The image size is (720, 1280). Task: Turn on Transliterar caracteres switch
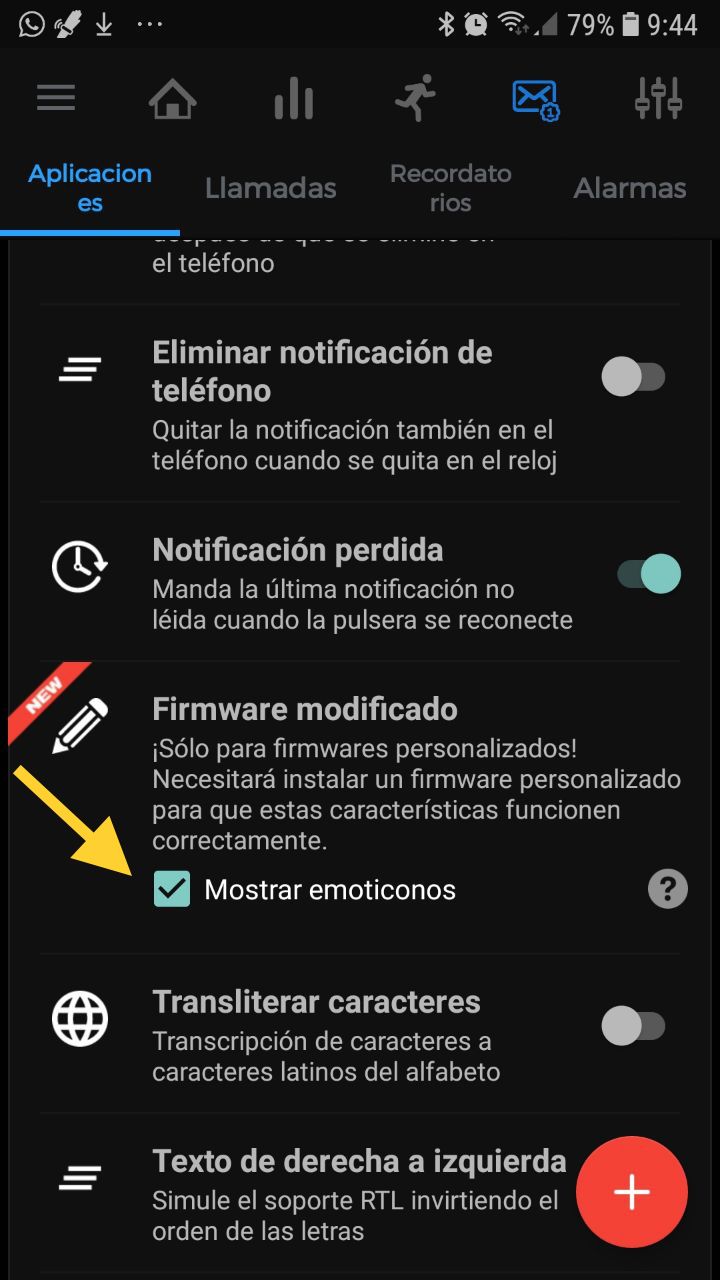click(x=633, y=1026)
